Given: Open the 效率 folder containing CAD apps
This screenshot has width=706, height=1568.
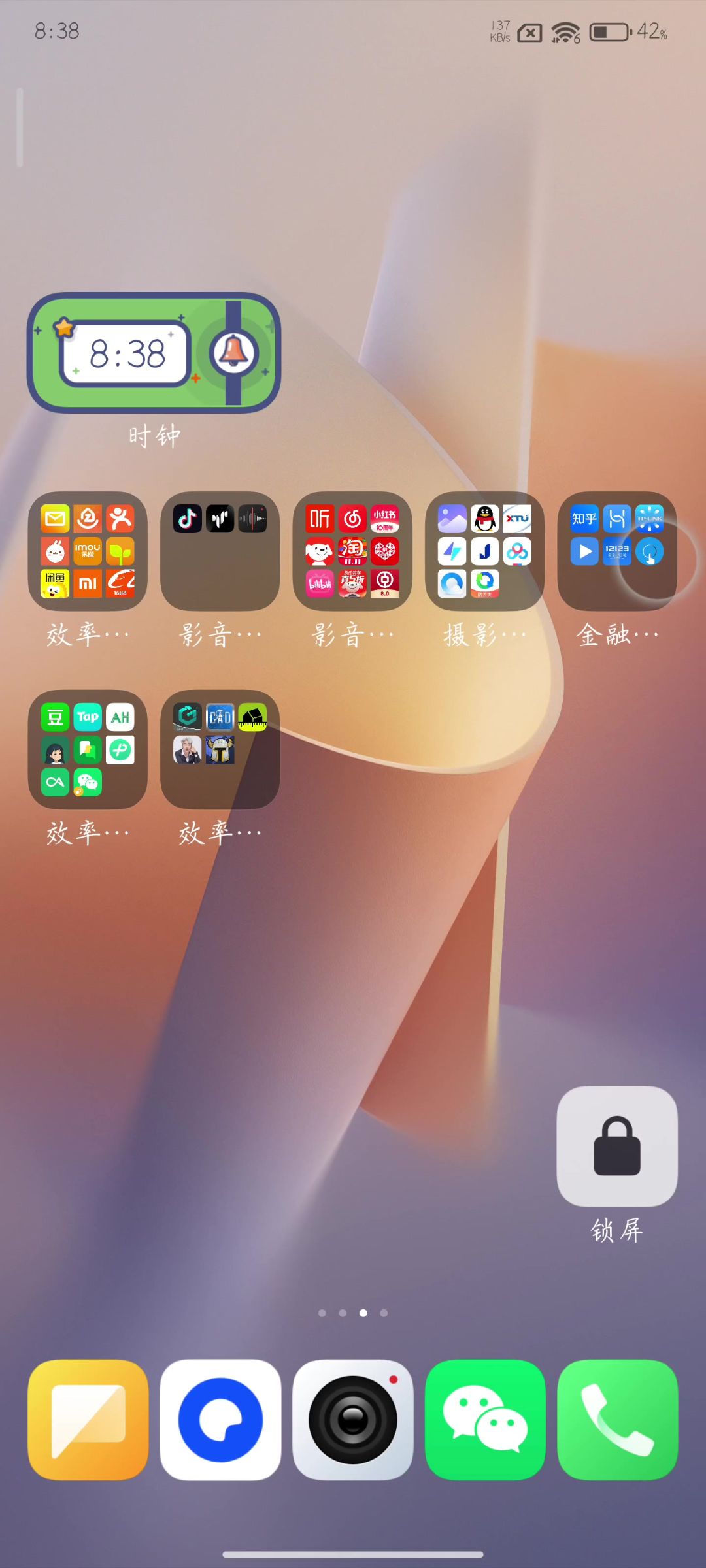Looking at the screenshot, I should (220, 749).
